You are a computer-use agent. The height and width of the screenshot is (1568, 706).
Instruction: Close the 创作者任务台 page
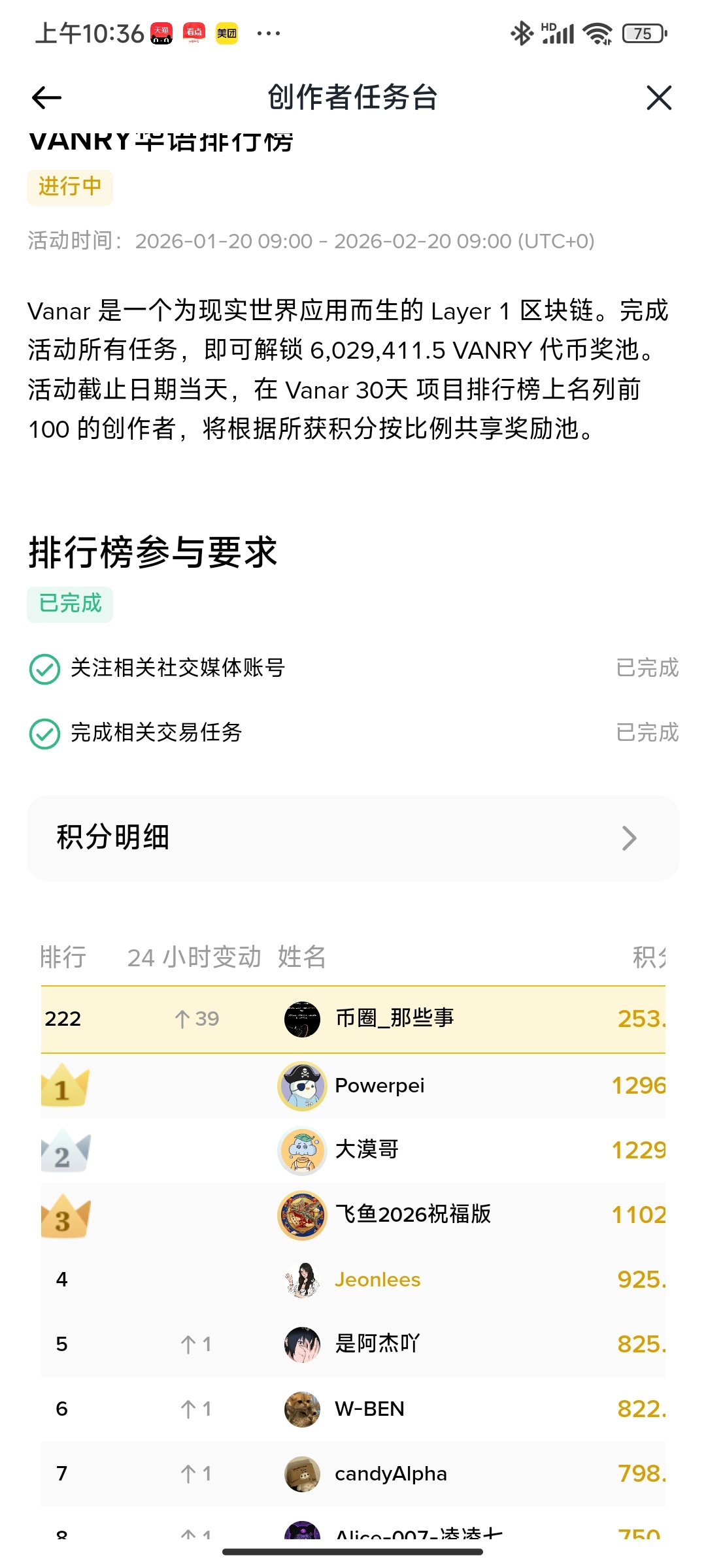(658, 98)
